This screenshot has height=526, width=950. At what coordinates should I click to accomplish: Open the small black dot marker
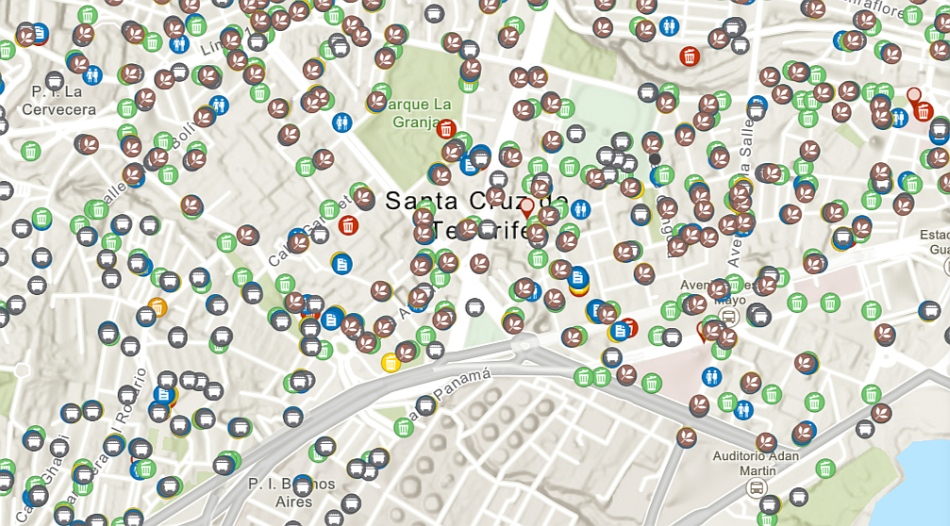(x=655, y=159)
